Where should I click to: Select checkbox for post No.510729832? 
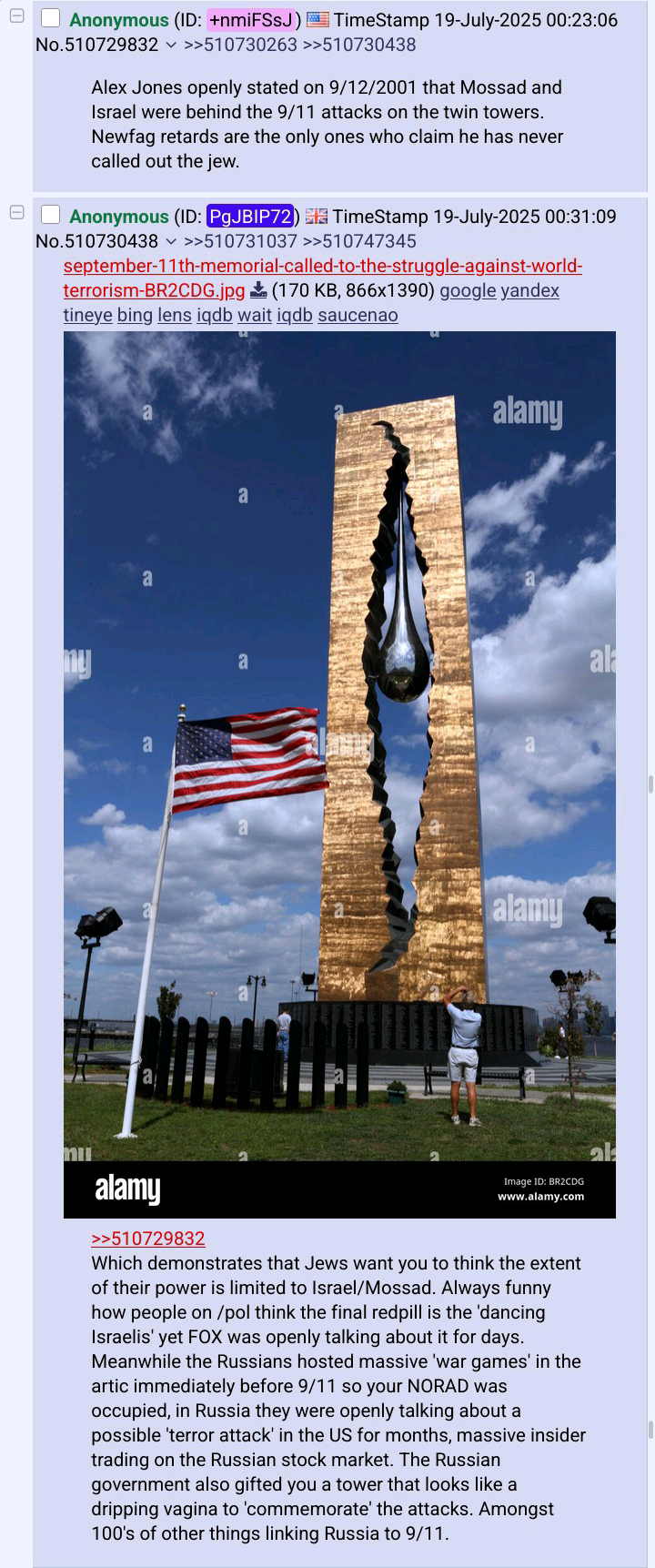51,18
